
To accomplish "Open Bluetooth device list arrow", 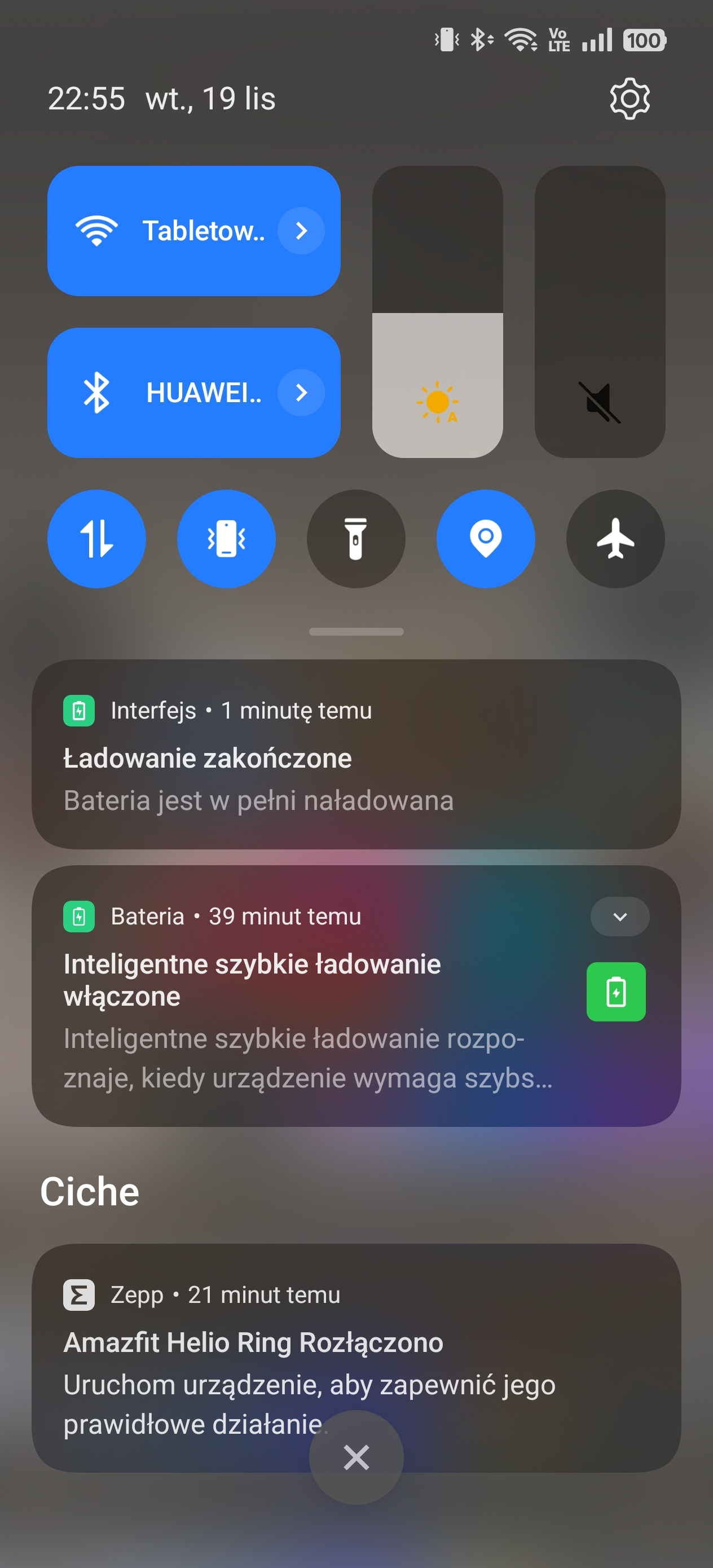I will (301, 393).
